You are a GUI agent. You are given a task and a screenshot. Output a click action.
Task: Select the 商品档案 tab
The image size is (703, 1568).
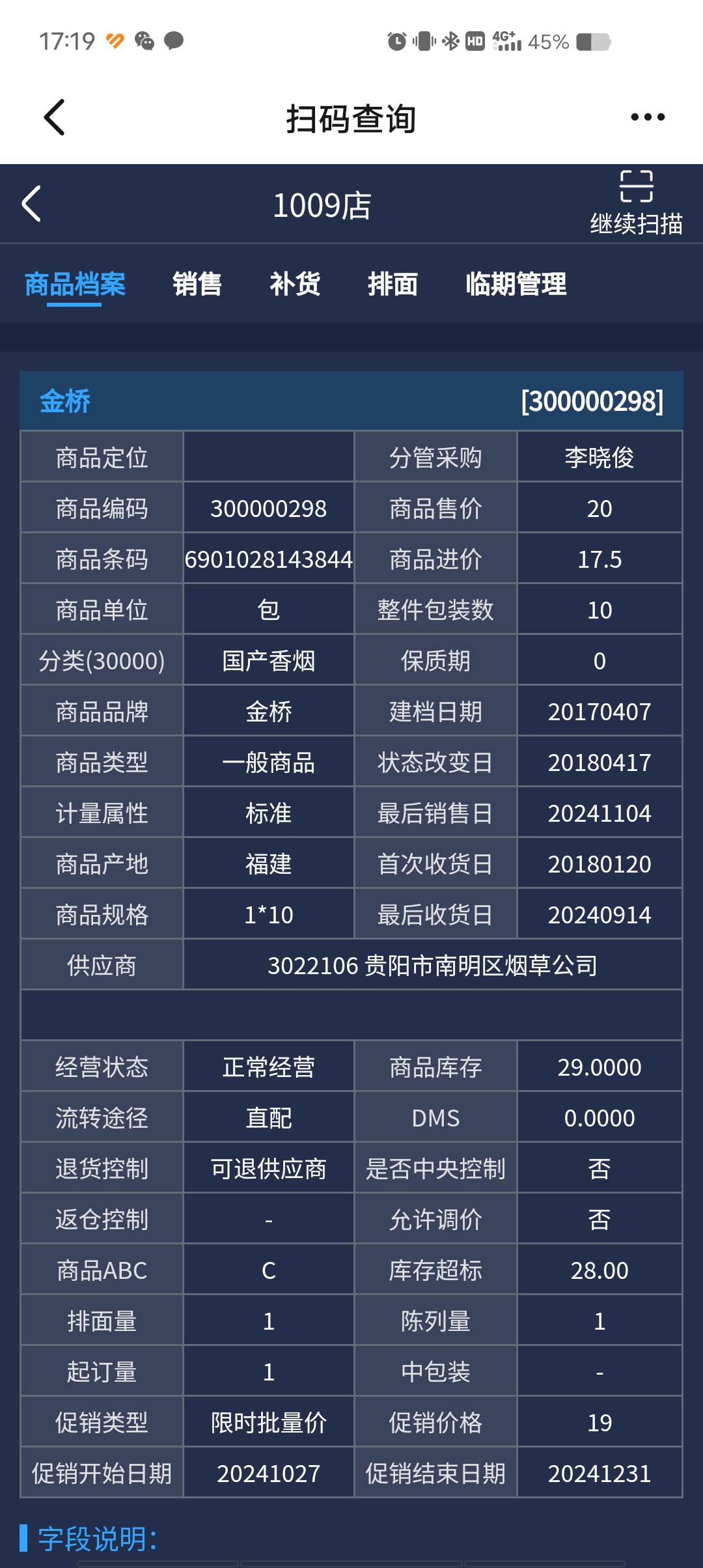tap(75, 285)
